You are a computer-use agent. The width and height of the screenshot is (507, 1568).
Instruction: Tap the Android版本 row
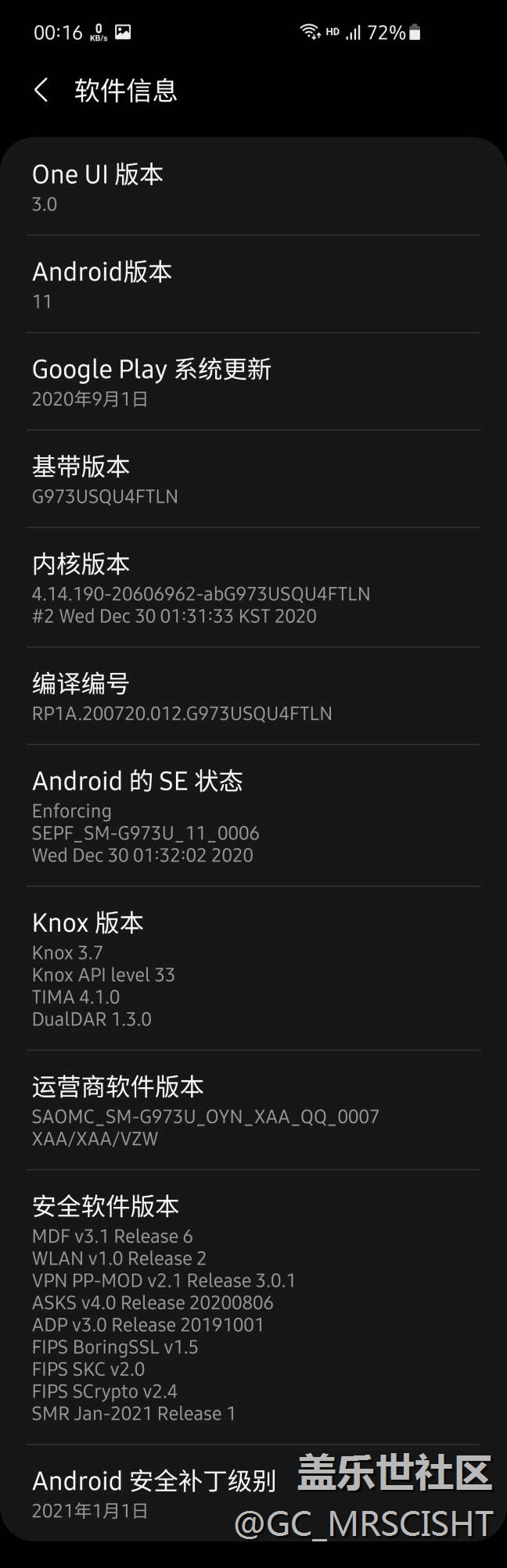pos(253,285)
